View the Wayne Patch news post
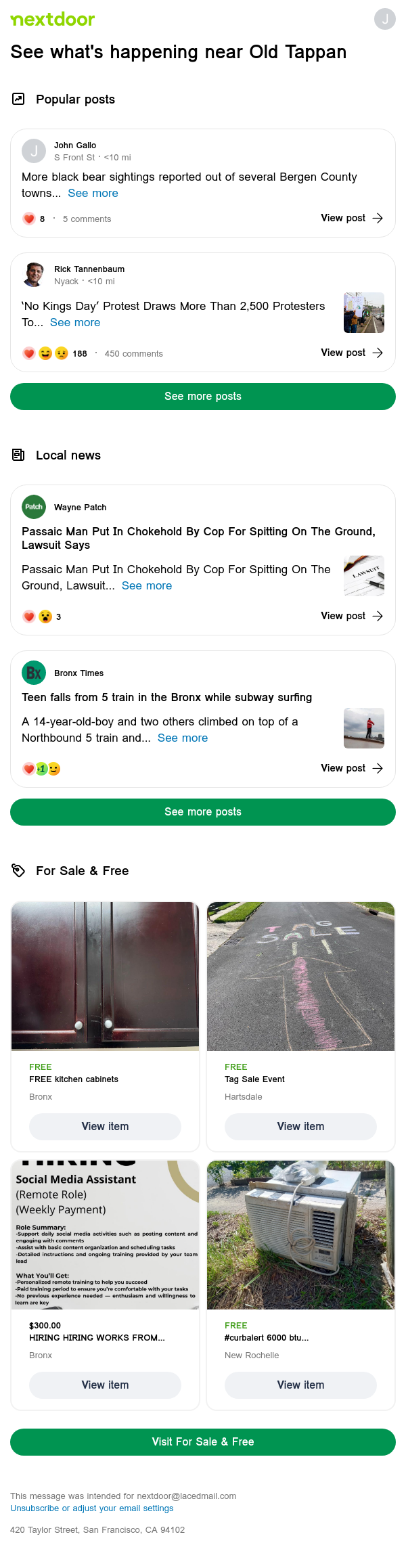Image resolution: width=406 pixels, height=1568 pixels. pyautogui.click(x=351, y=616)
